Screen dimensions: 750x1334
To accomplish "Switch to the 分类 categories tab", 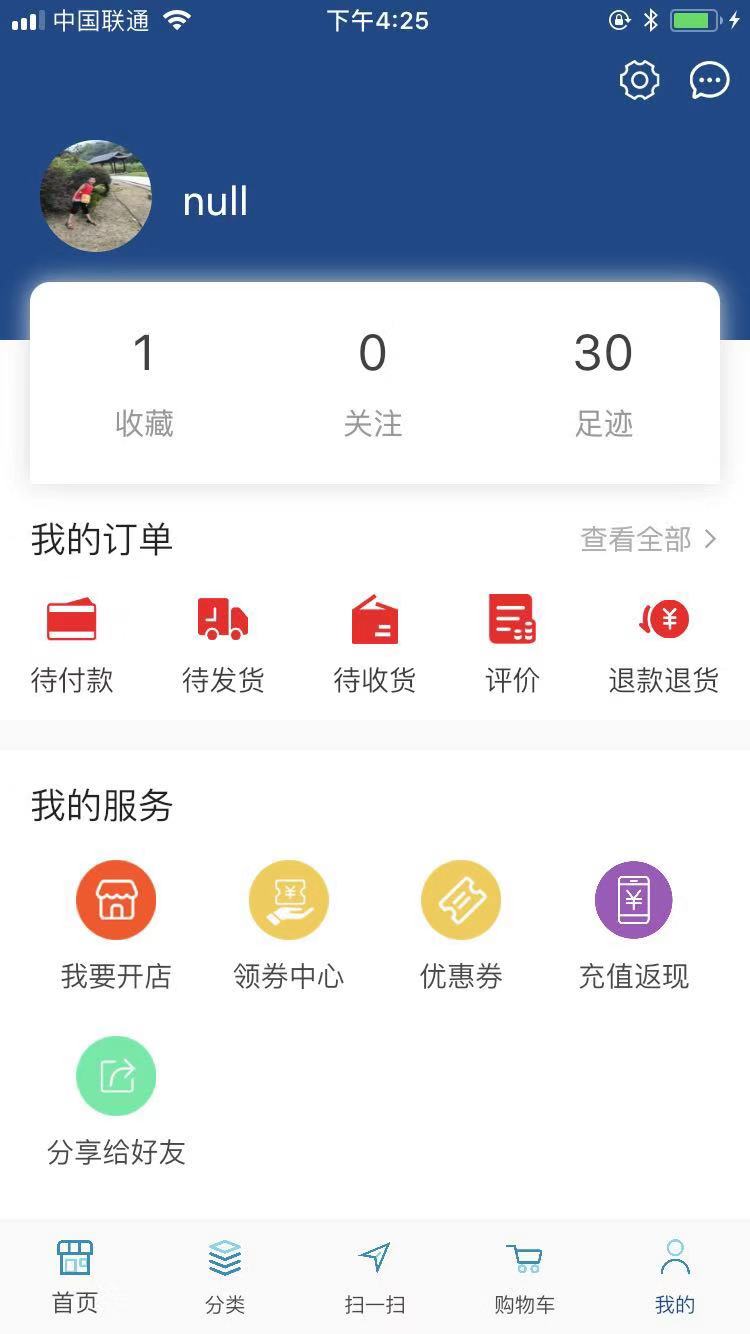I will click(x=225, y=1277).
